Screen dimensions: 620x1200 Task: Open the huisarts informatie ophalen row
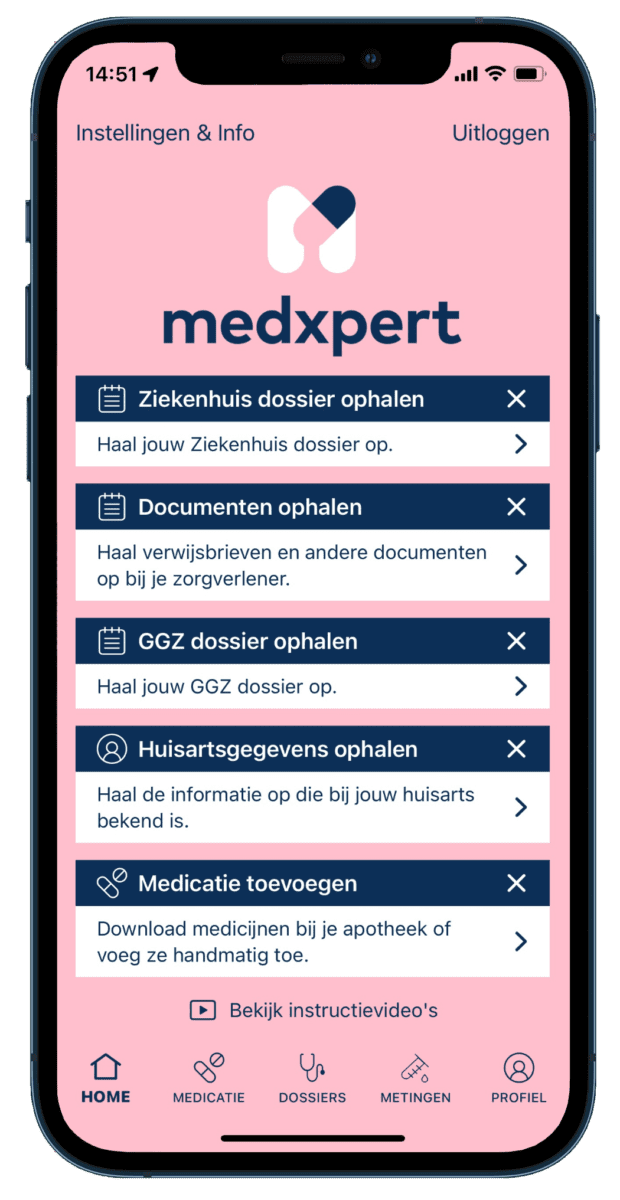click(312, 807)
